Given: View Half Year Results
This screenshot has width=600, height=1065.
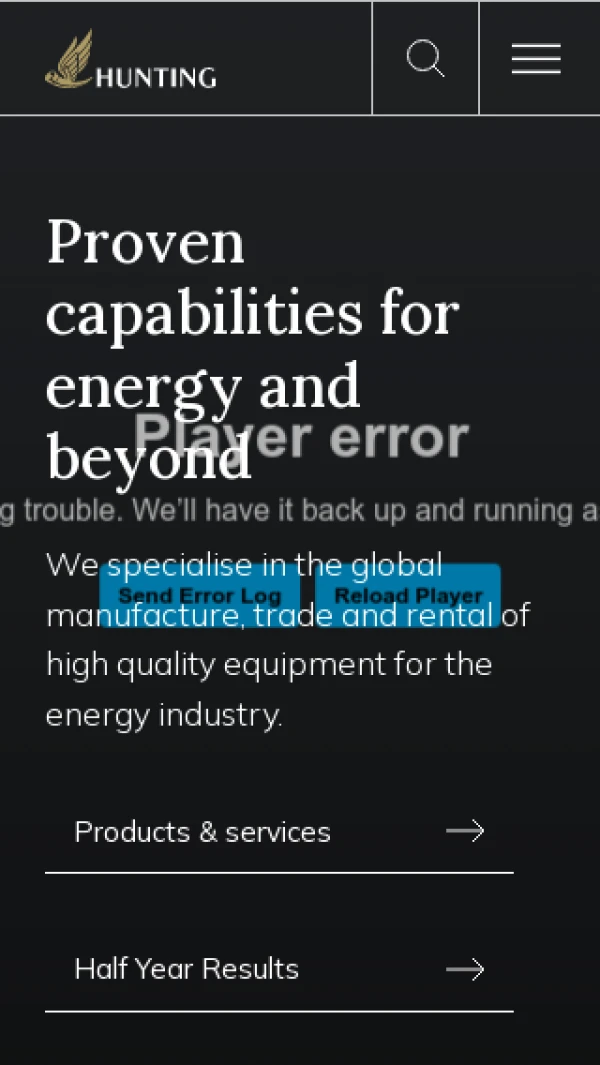Looking at the screenshot, I should [x=279, y=969].
